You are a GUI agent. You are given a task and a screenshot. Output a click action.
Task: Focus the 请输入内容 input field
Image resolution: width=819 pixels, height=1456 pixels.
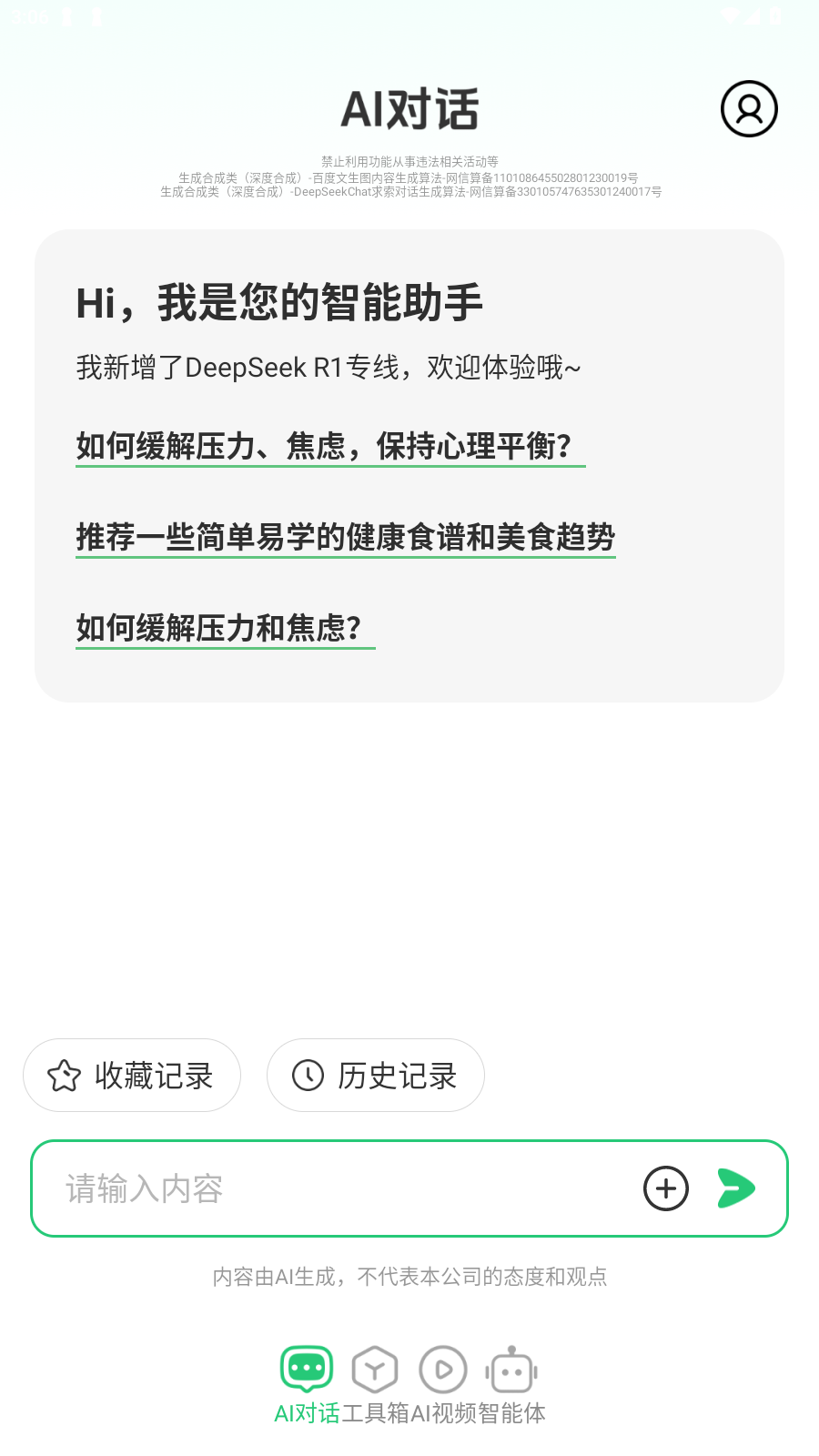[337, 1188]
